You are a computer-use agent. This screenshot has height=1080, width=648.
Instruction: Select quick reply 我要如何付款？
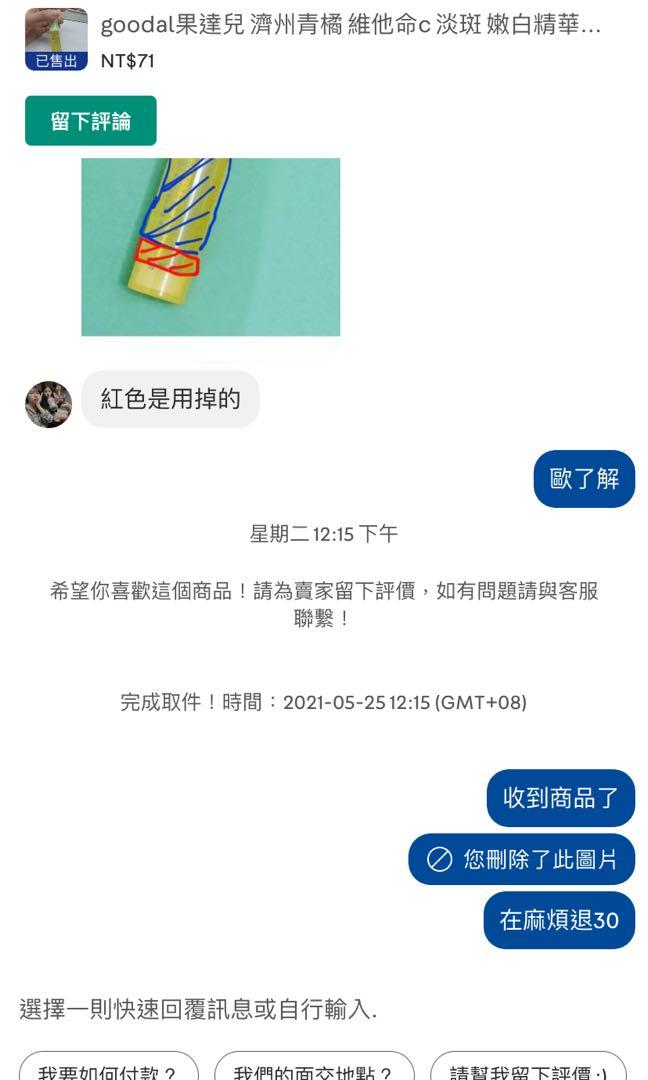[108, 1066]
